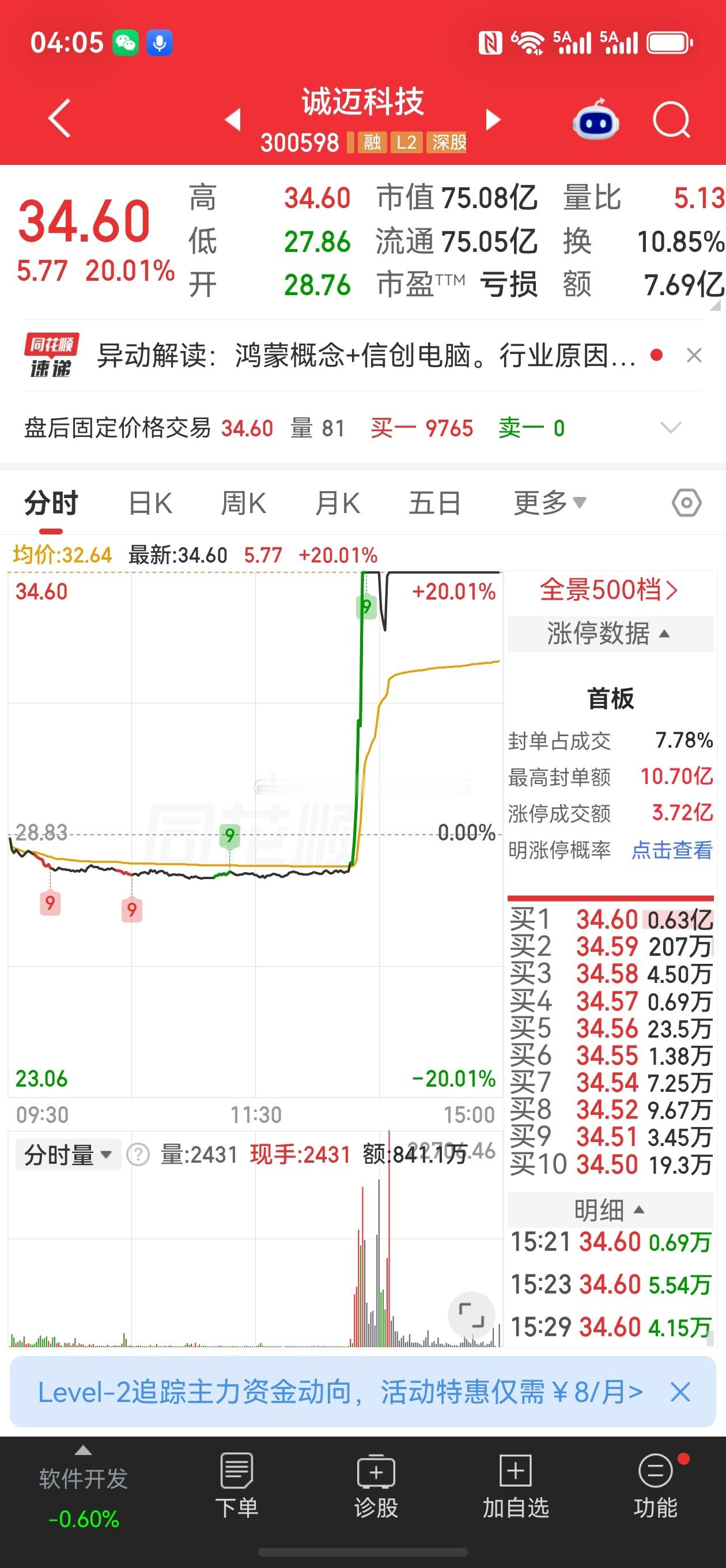Expand the 盘后固定价格交易 row
Image resolution: width=726 pixels, height=1568 pixels.
[x=671, y=428]
